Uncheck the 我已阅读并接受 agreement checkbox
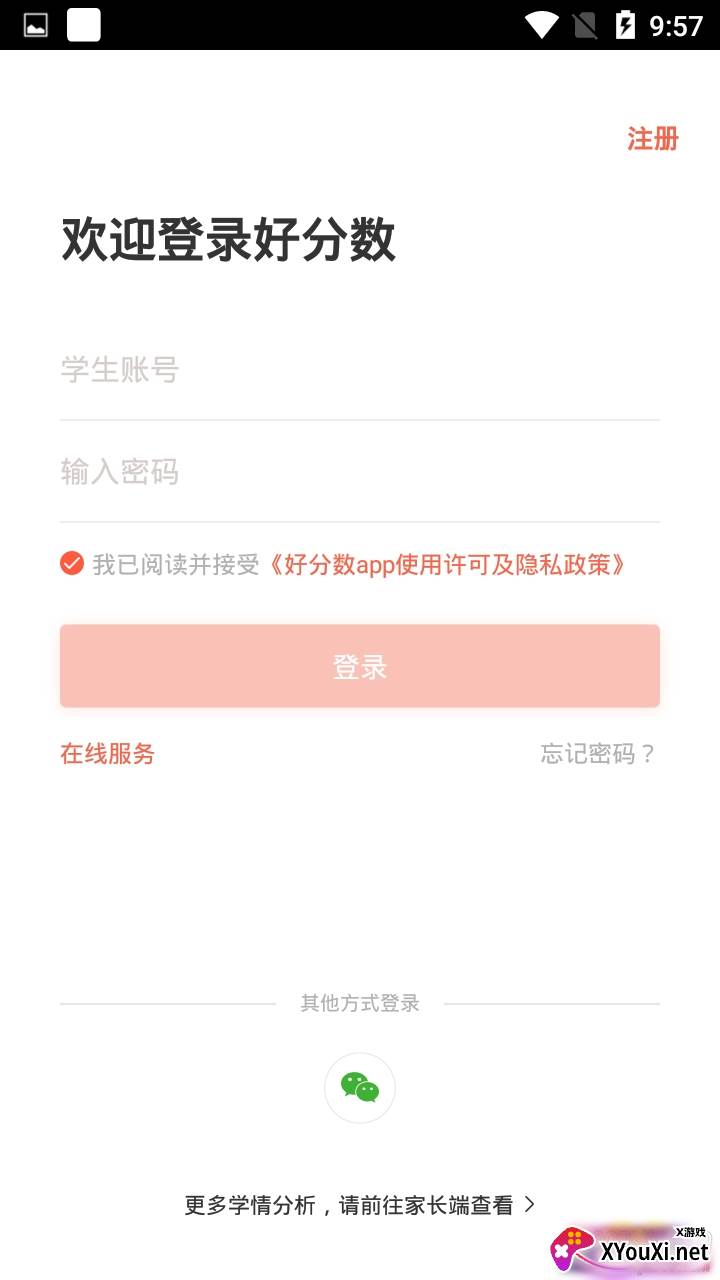Image resolution: width=720 pixels, height=1280 pixels. click(x=72, y=564)
